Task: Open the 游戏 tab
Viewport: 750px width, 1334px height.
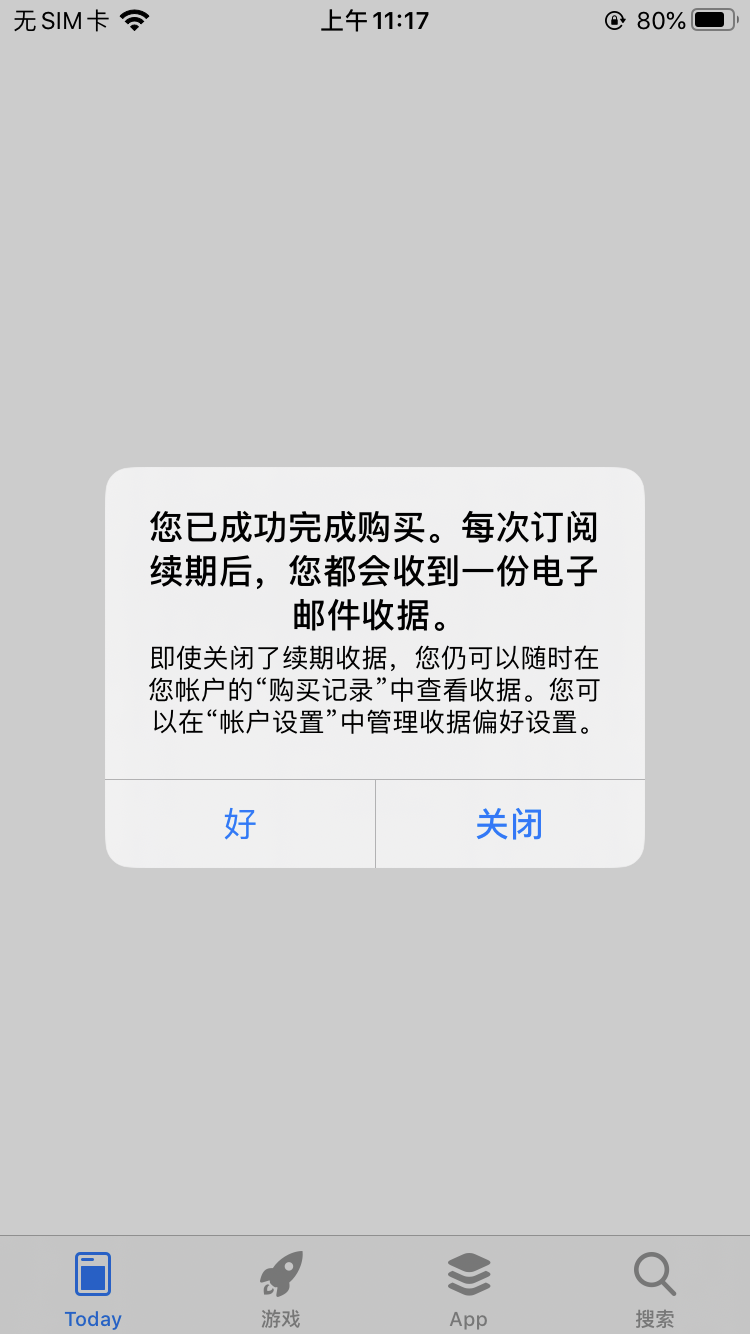Action: pos(281,1290)
